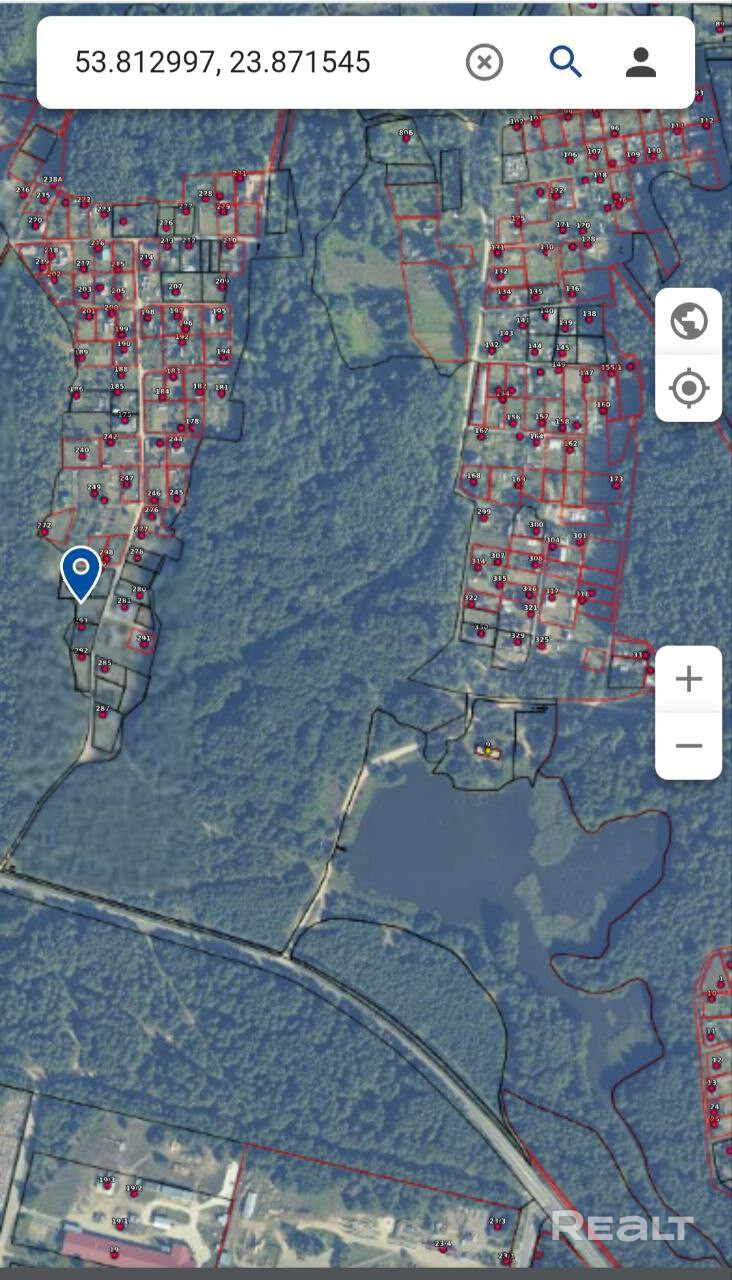
Task: Tap the blue location pin marker
Action: (x=81, y=570)
